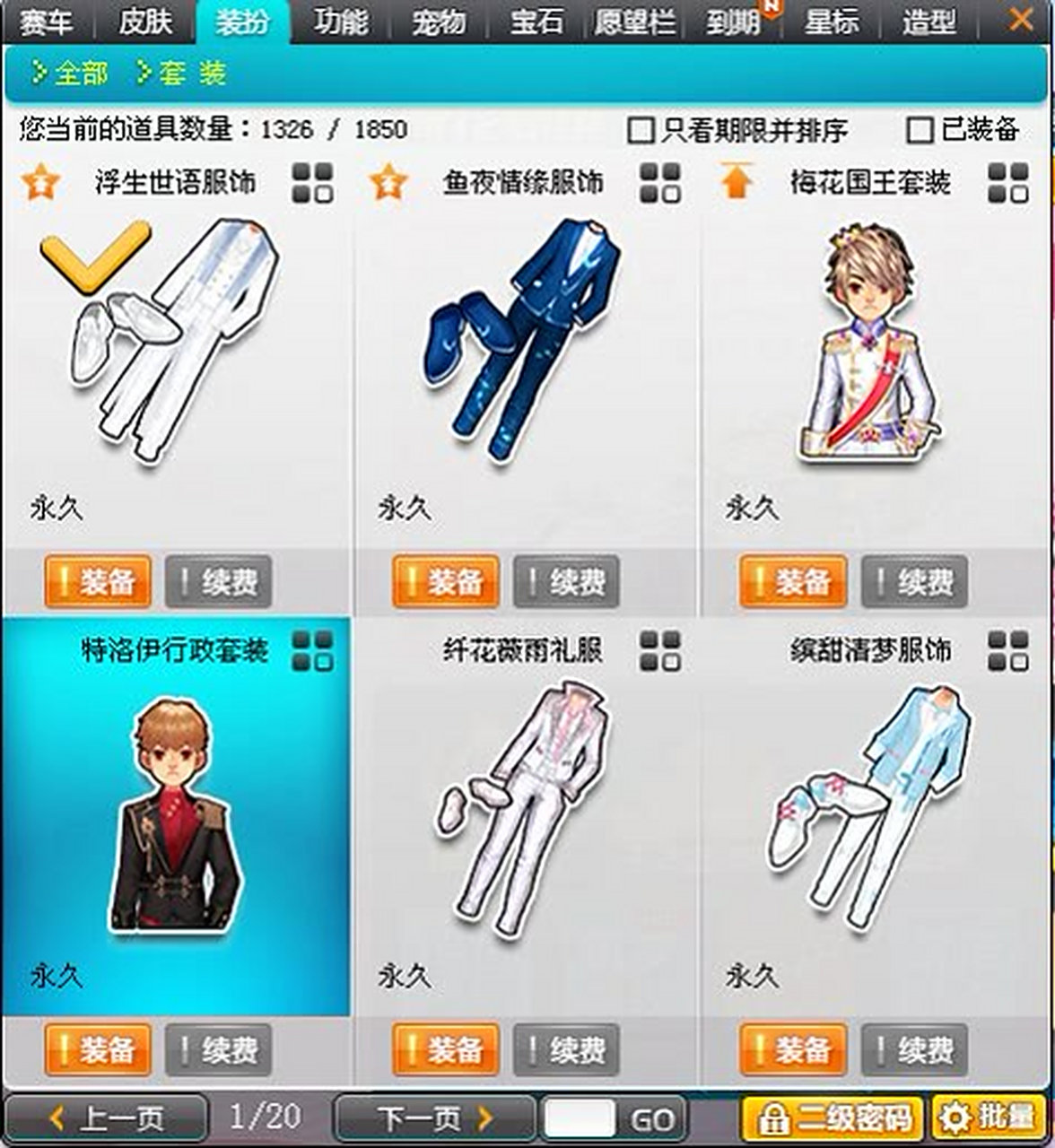Click the gear icon on the 批量 button
1055x1148 pixels.
(956, 1117)
